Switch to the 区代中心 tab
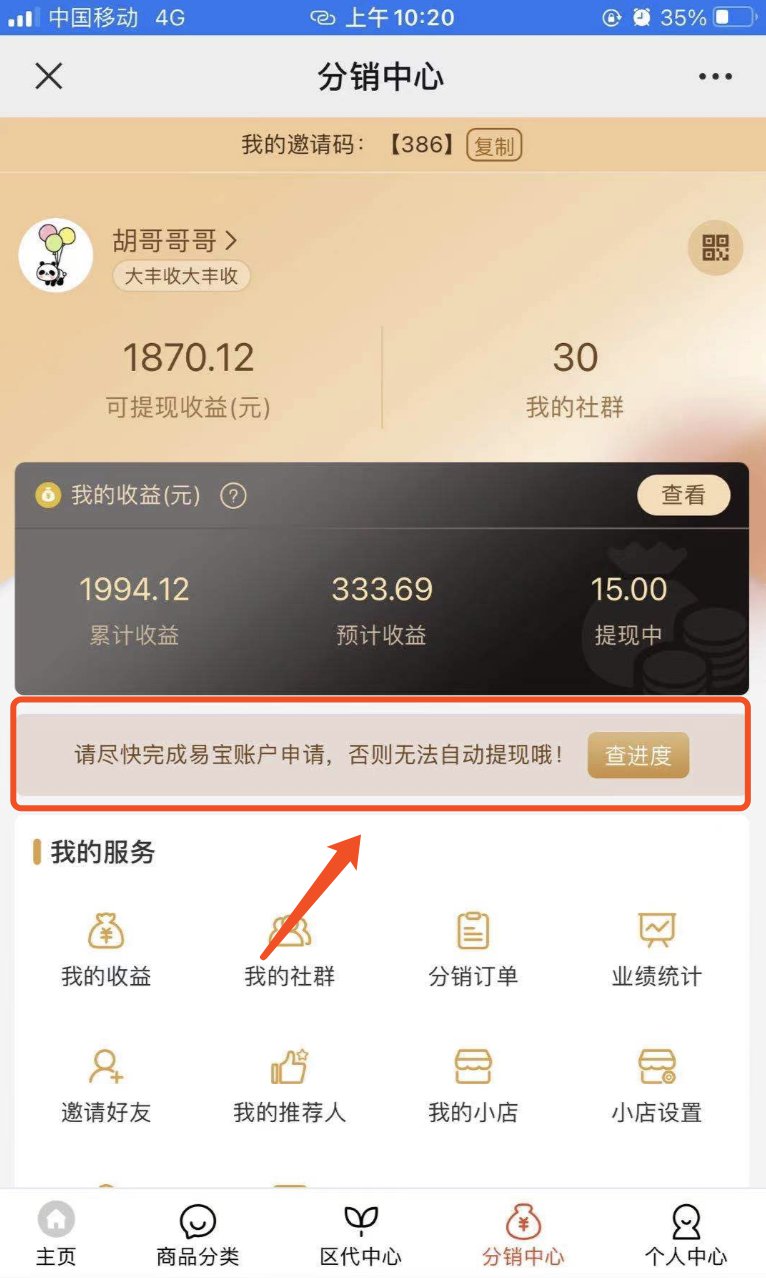Image resolution: width=766 pixels, height=1278 pixels. [x=360, y=1234]
